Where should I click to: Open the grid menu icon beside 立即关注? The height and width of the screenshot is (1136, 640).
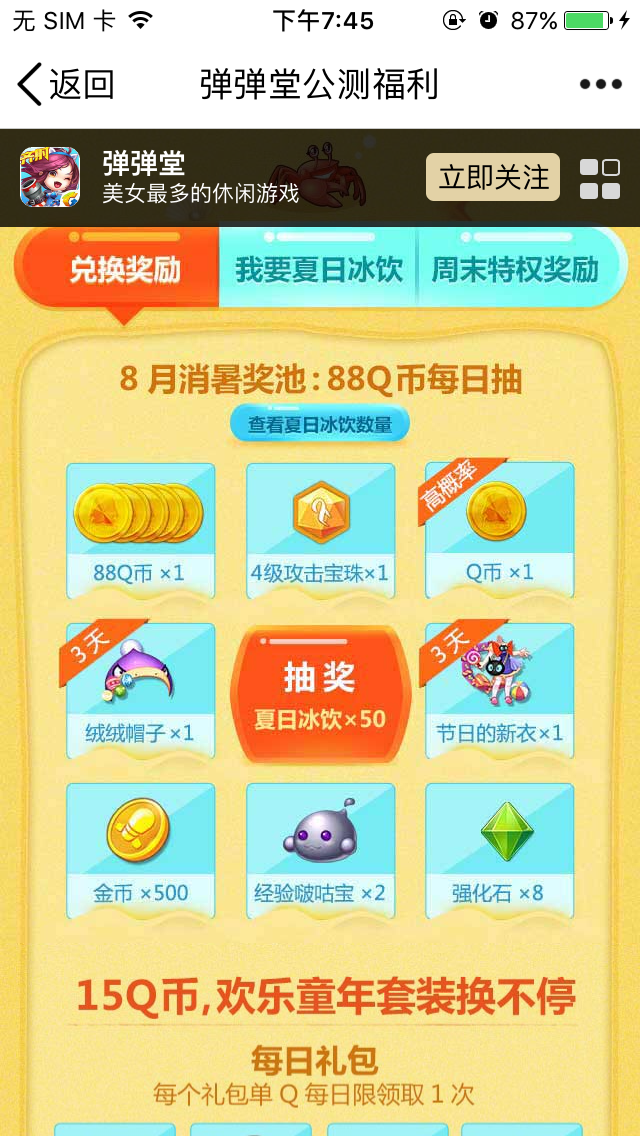pyautogui.click(x=600, y=179)
